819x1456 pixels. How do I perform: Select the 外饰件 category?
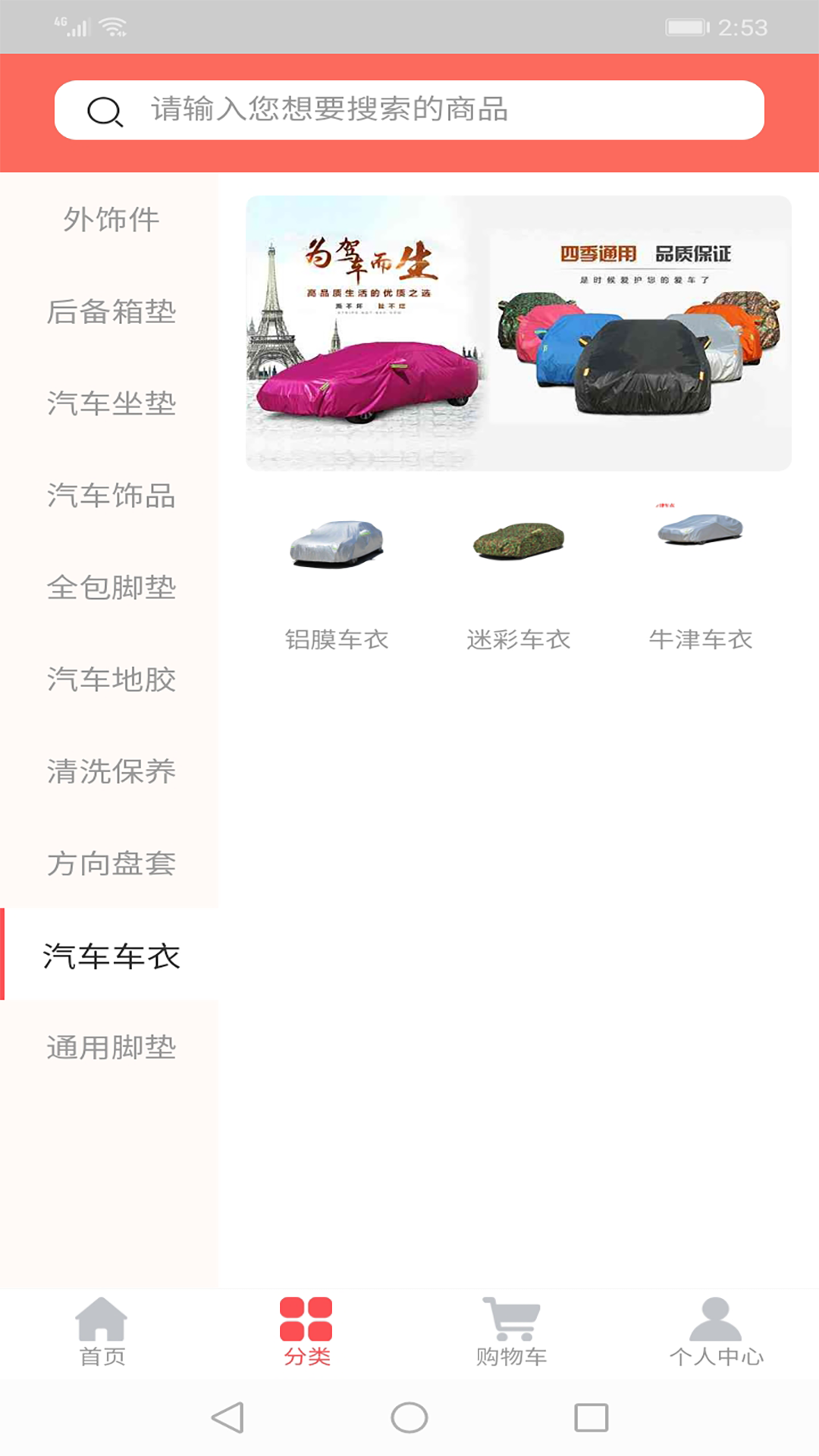111,219
